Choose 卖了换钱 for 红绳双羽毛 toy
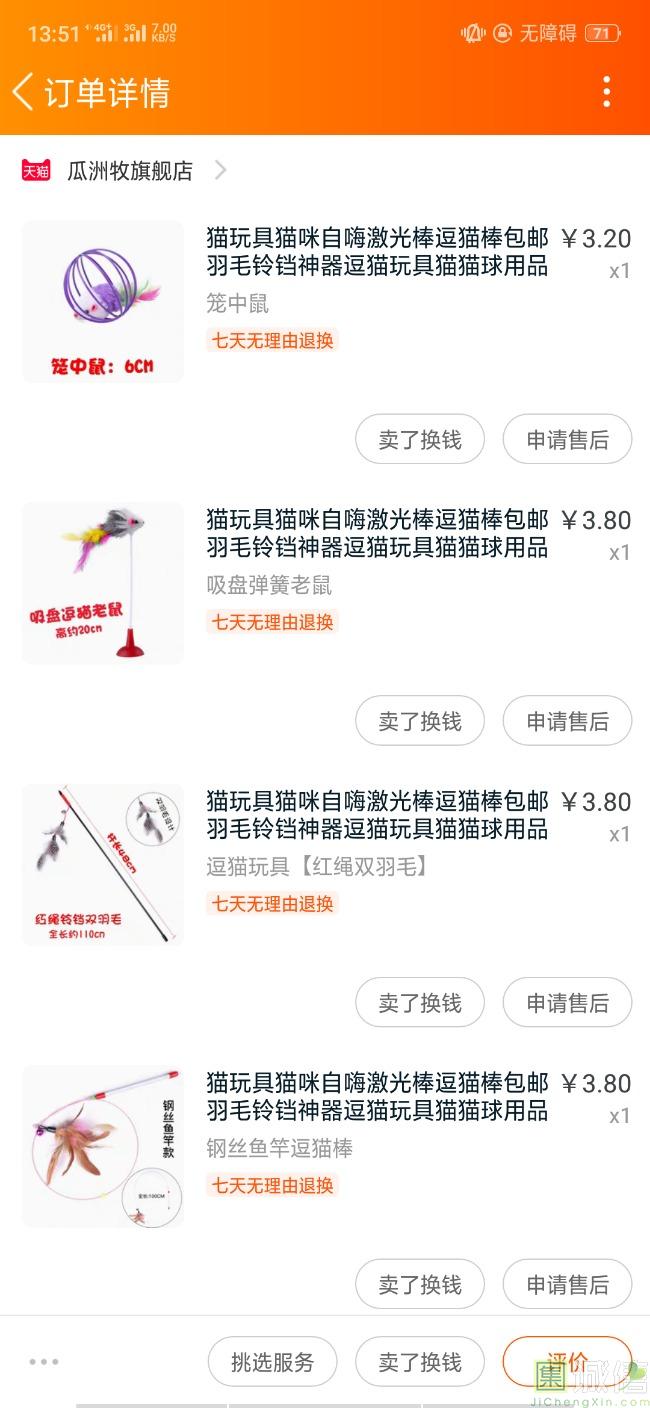The image size is (650, 1408). tap(420, 1003)
